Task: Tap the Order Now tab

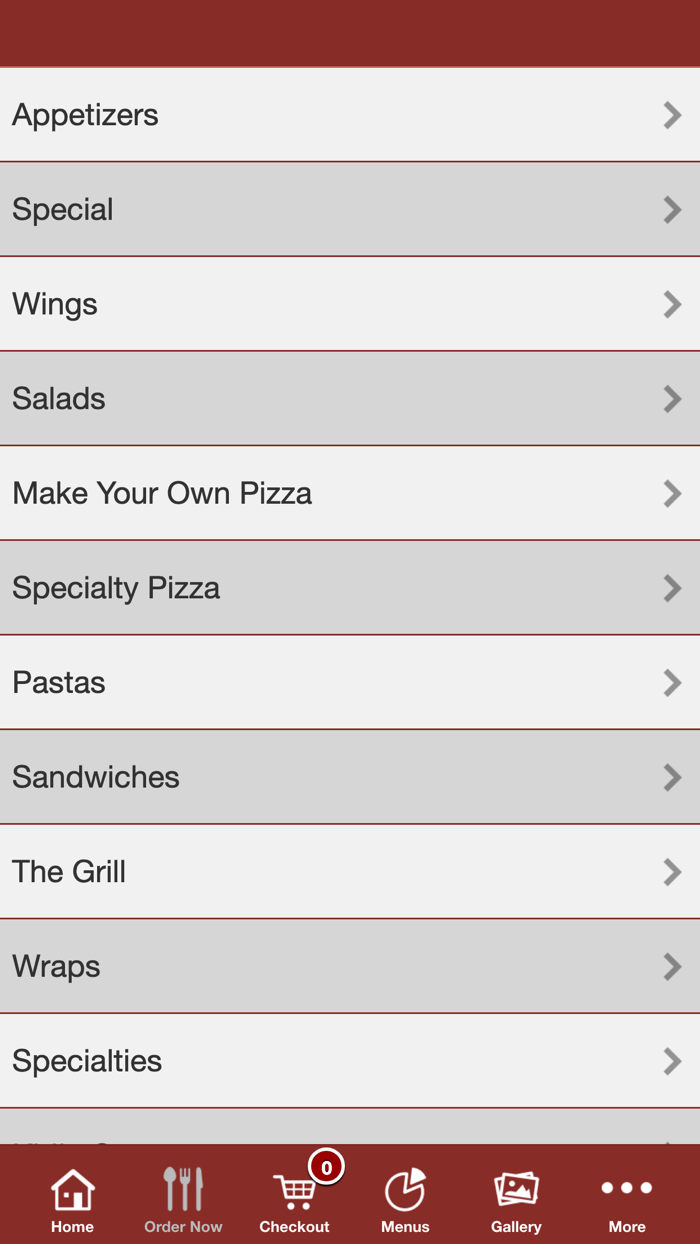Action: coord(183,1200)
